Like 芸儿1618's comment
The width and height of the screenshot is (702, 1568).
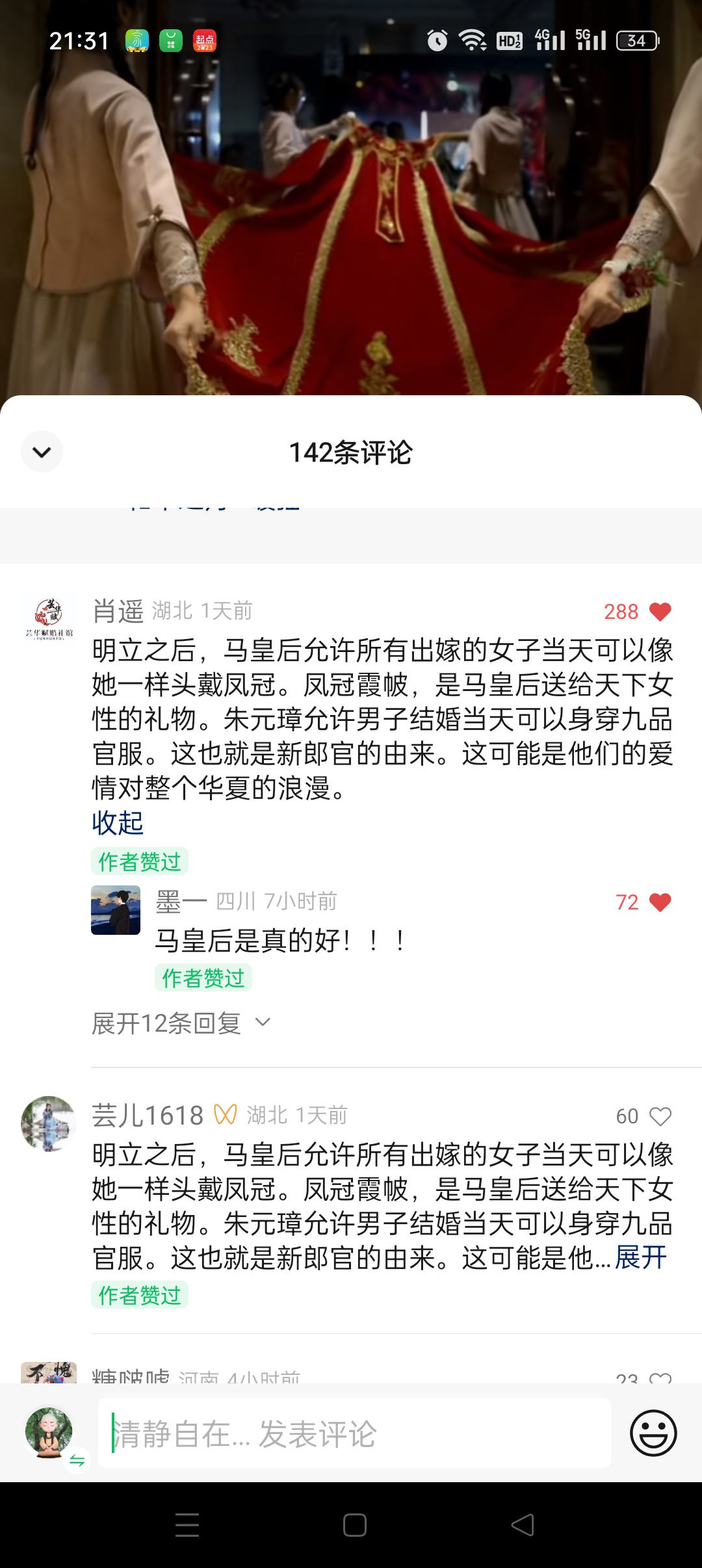coord(660,1116)
